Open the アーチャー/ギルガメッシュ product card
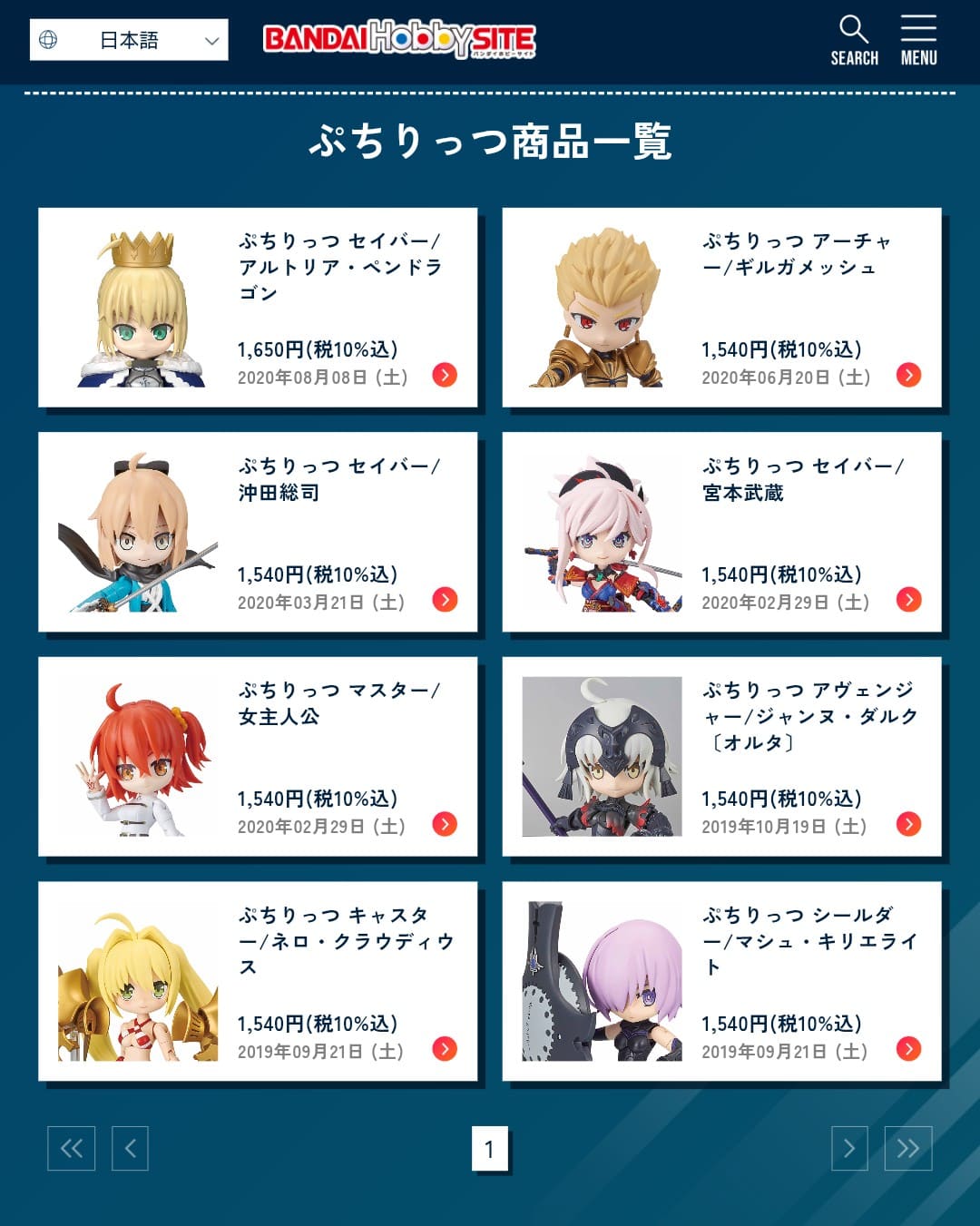Viewport: 980px width, 1226px height. (x=721, y=308)
